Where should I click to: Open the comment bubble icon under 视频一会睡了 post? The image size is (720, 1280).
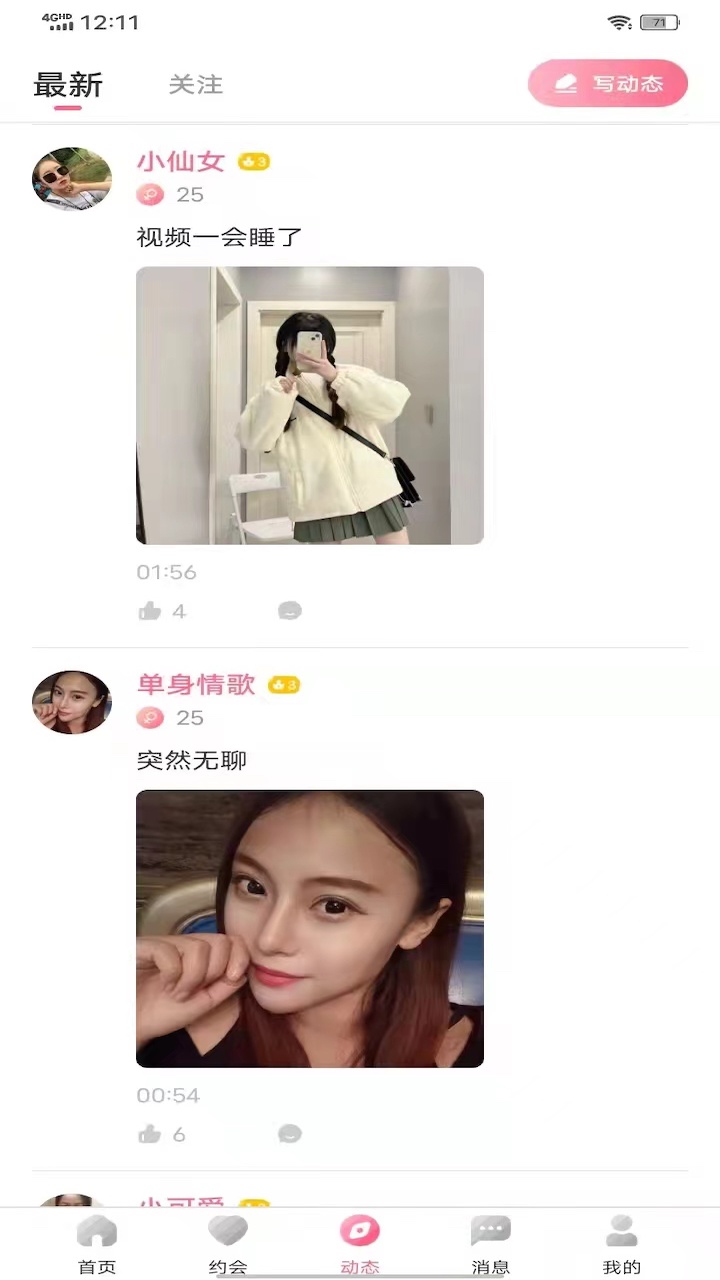tap(290, 611)
